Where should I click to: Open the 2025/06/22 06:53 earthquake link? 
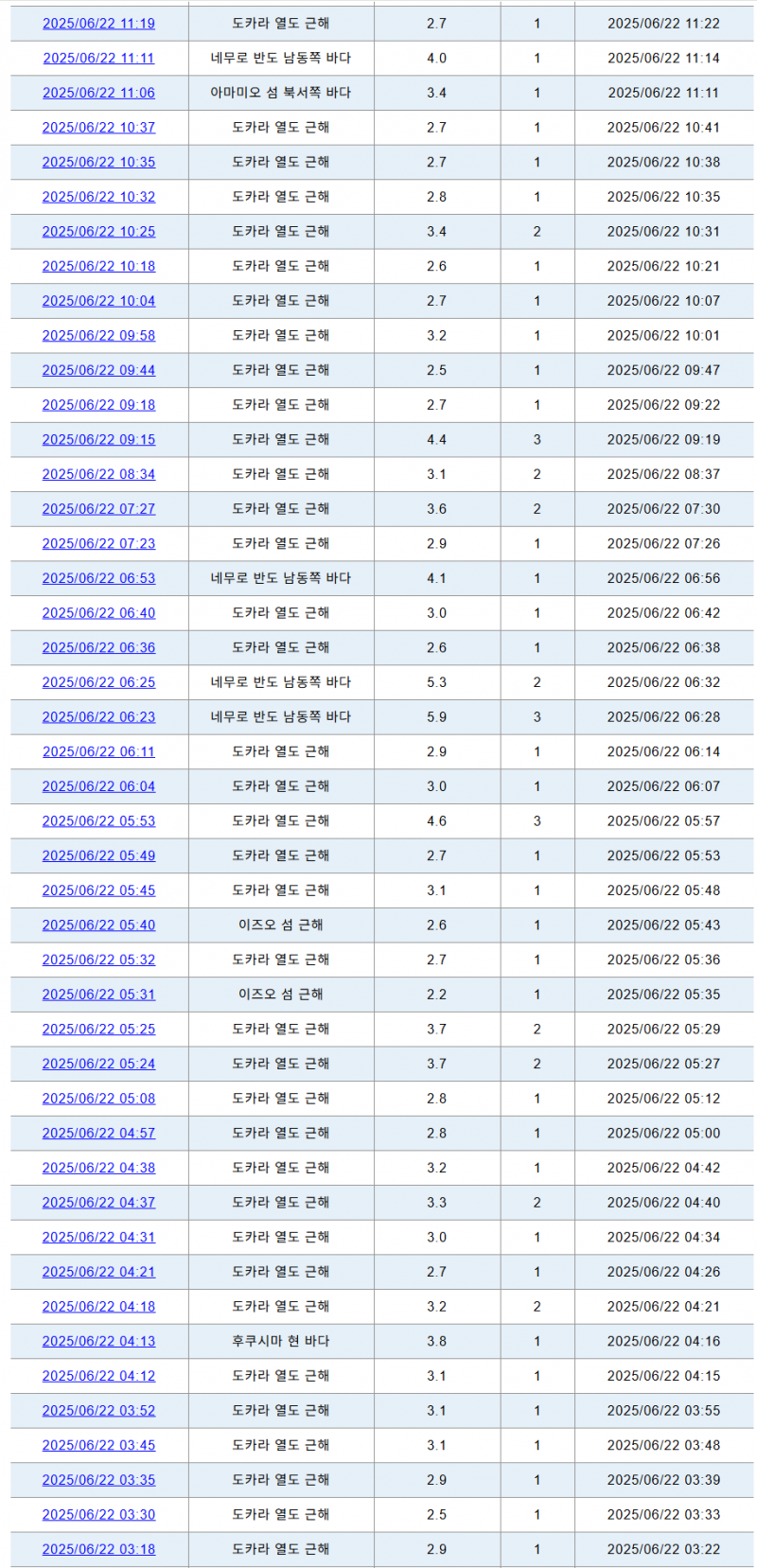[x=98, y=578]
